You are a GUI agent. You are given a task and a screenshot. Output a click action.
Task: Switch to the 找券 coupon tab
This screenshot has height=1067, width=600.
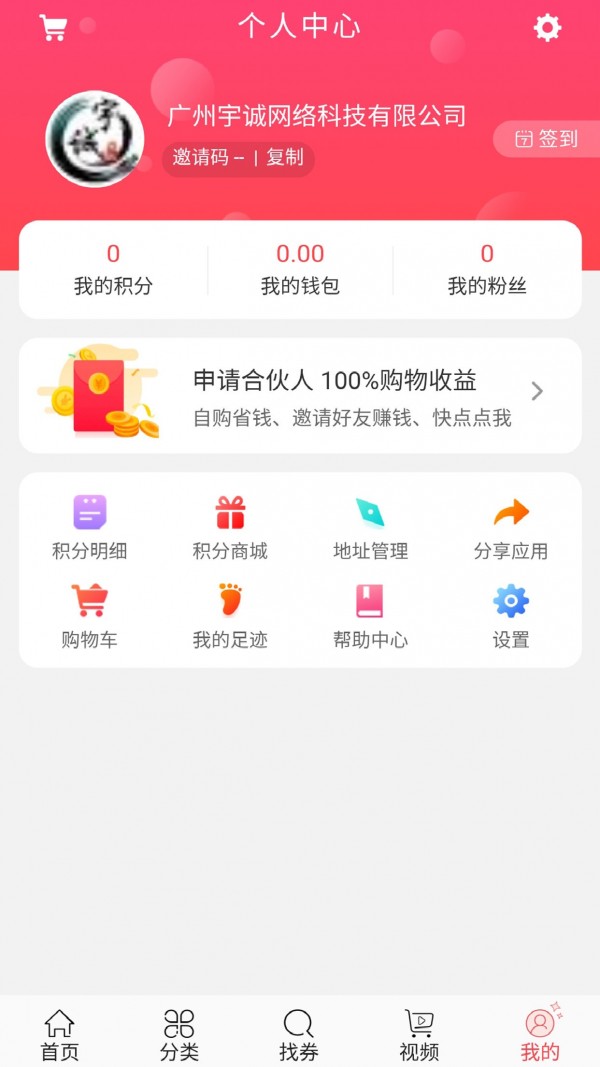click(298, 1035)
